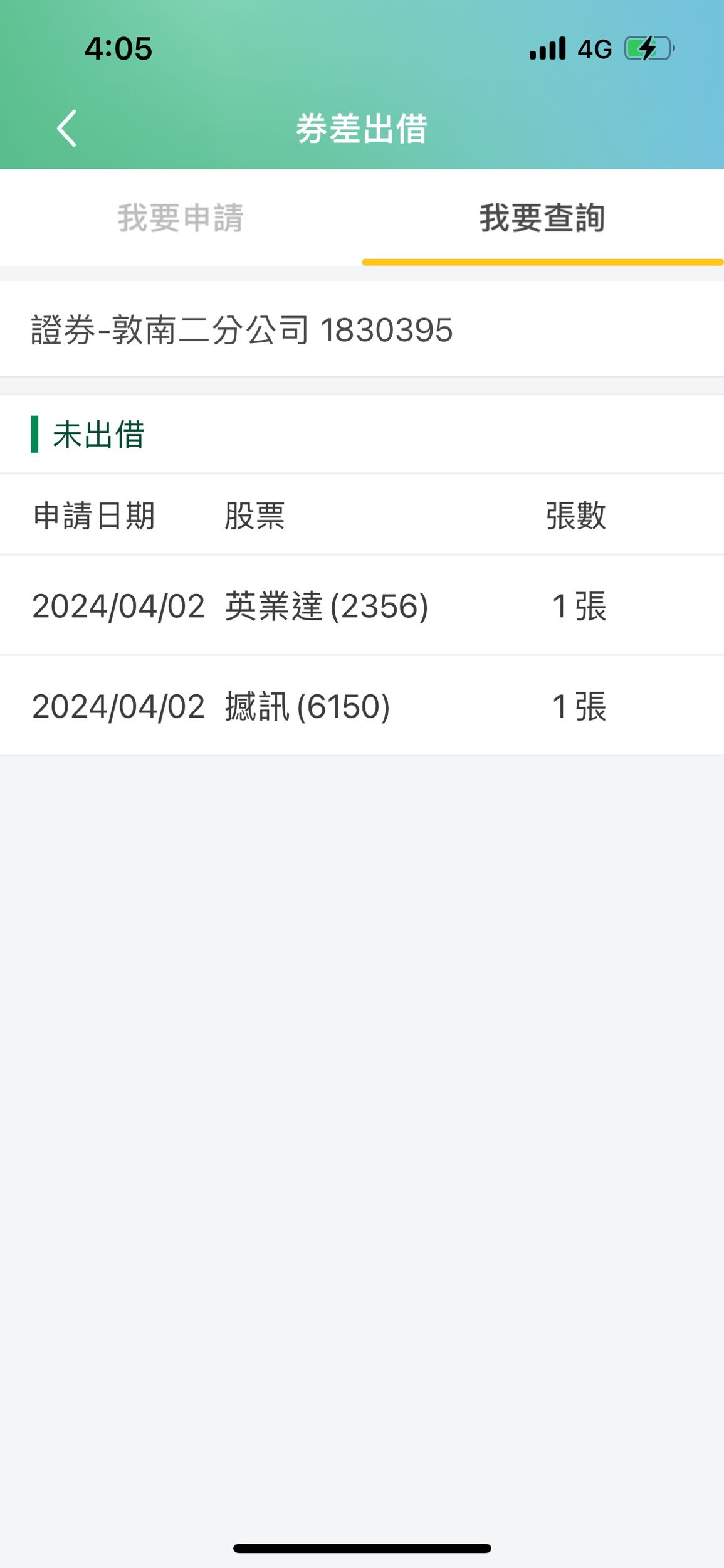Tap the clock showing 4:05
The width and height of the screenshot is (724, 1568).
coord(120,48)
